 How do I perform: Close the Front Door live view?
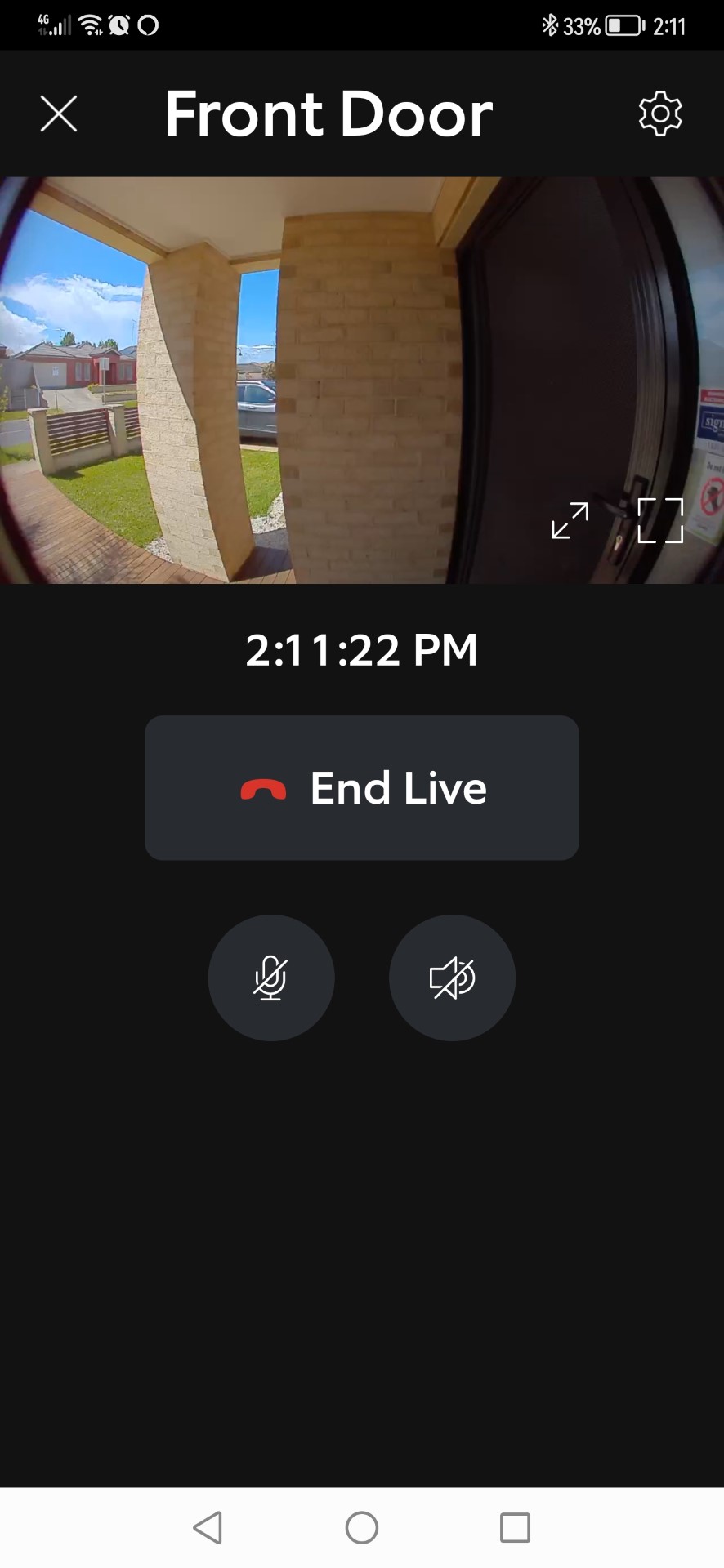[x=59, y=114]
